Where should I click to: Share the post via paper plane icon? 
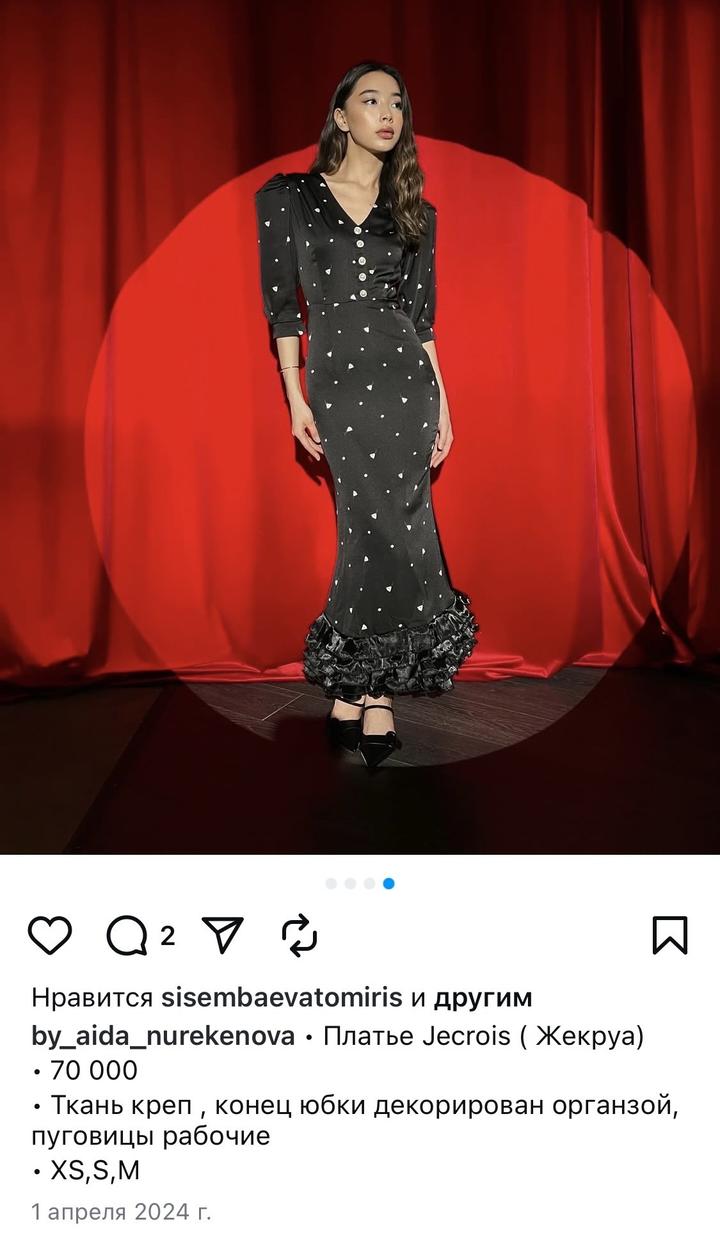[222, 935]
